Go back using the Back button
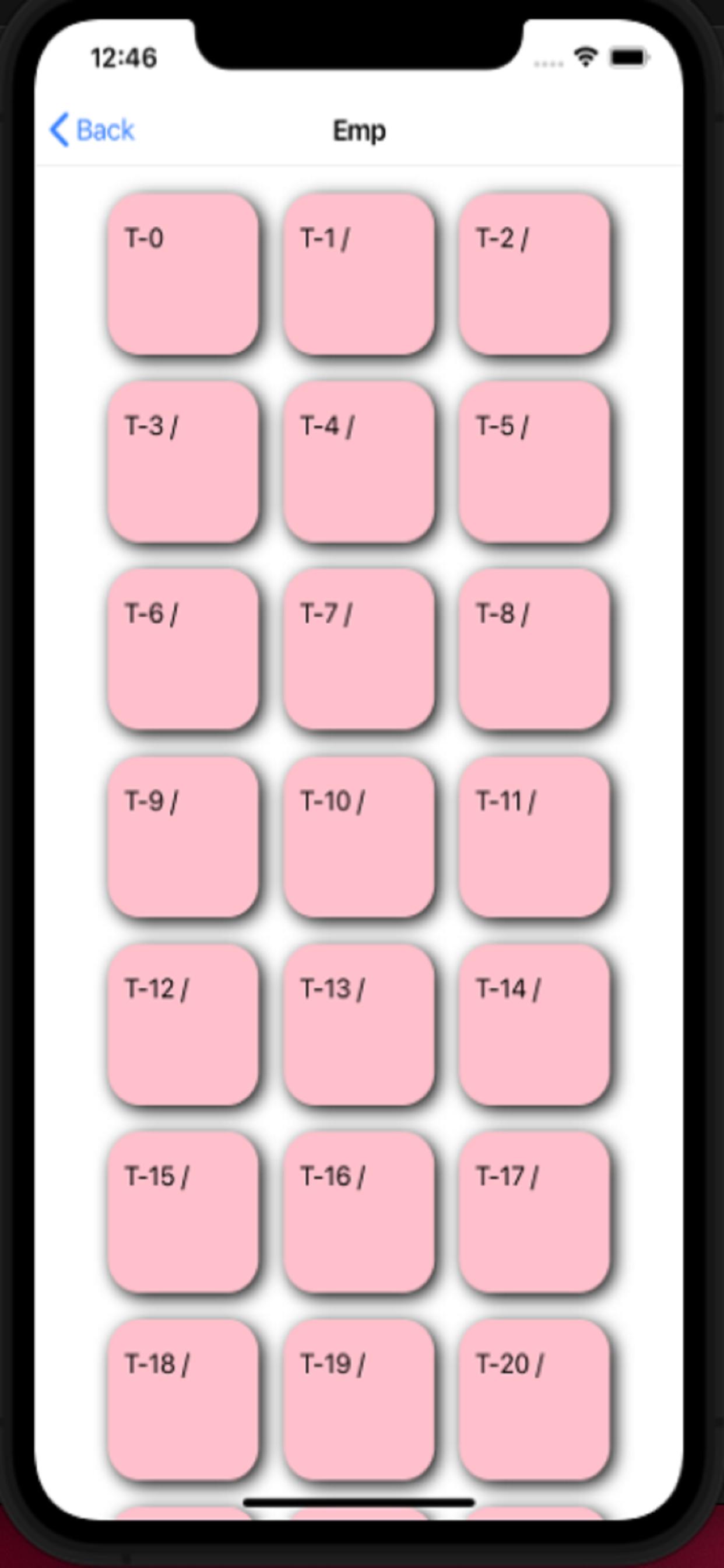Image resolution: width=724 pixels, height=1568 pixels. pos(92,129)
